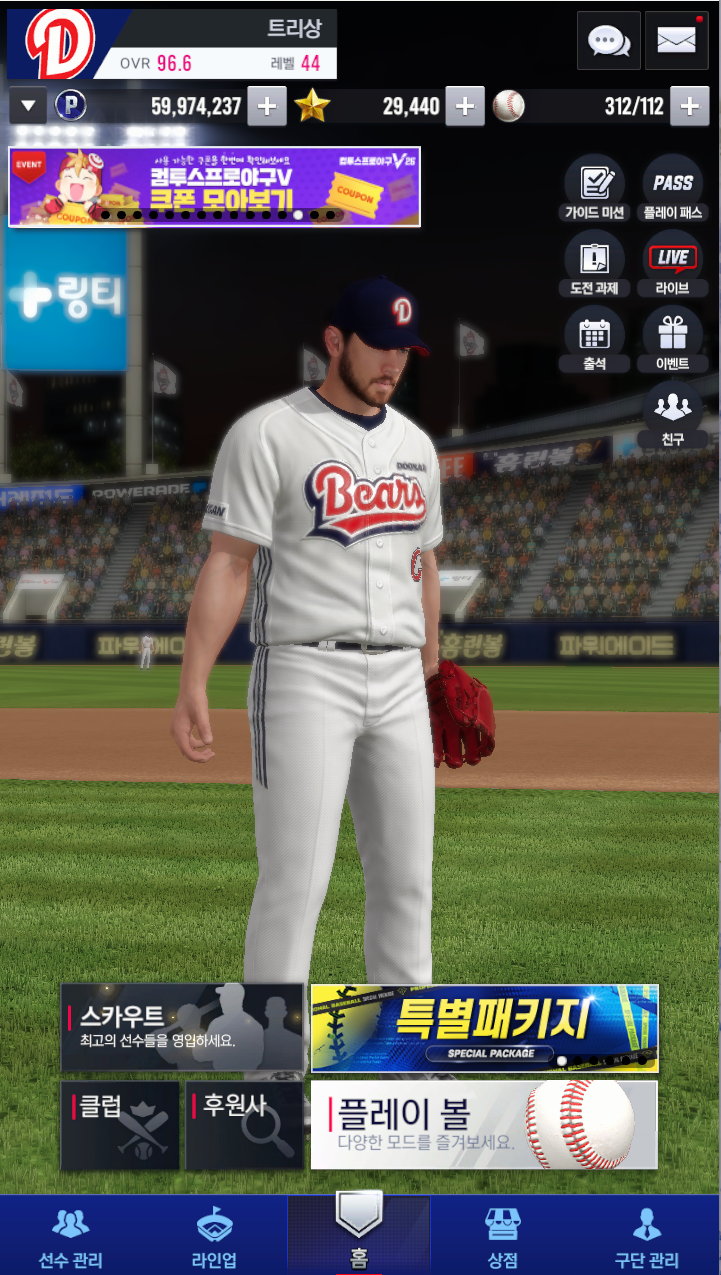Open 플레이 패스

point(672,190)
